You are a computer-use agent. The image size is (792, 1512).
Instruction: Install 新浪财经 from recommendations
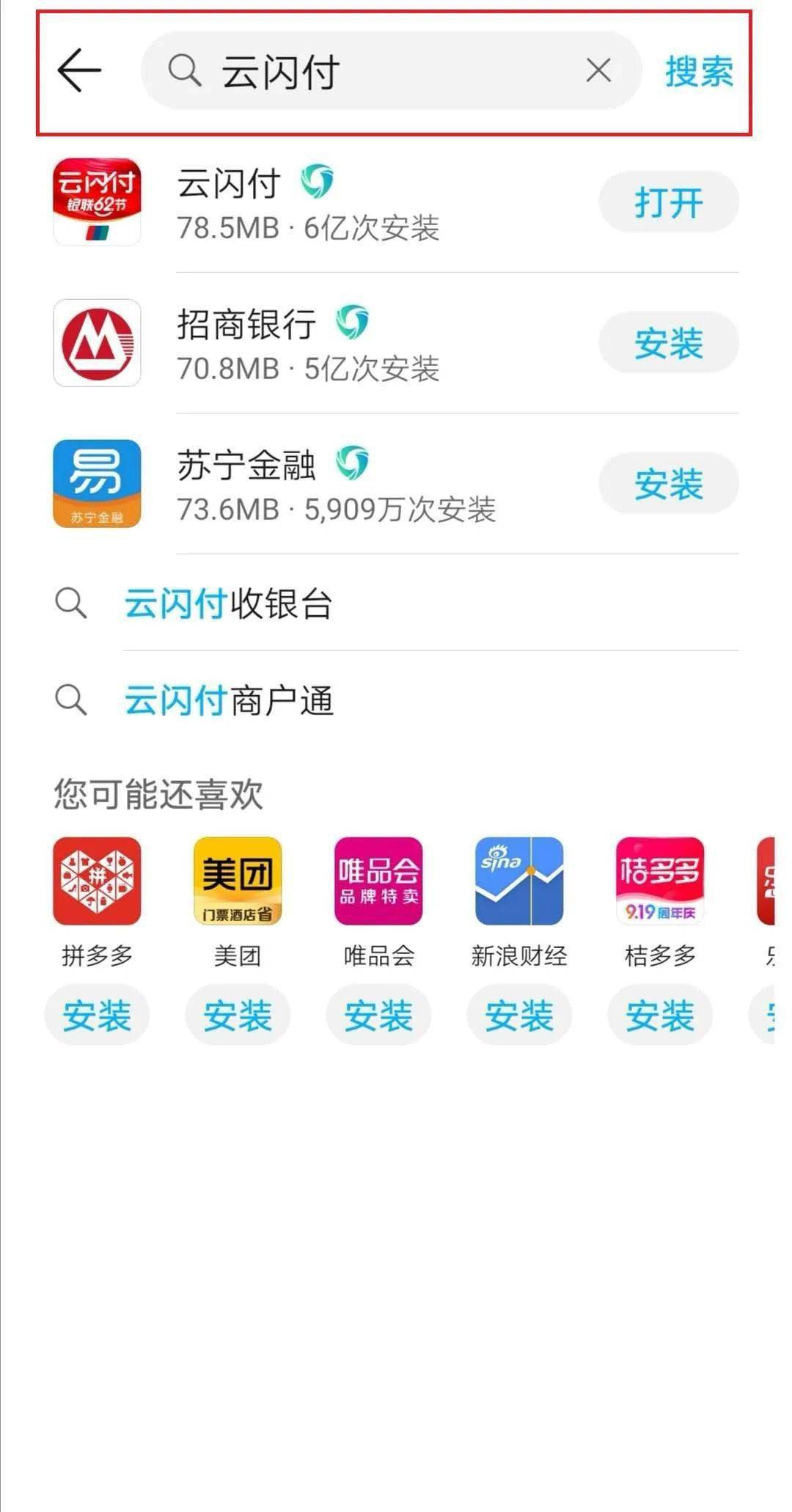[519, 1016]
